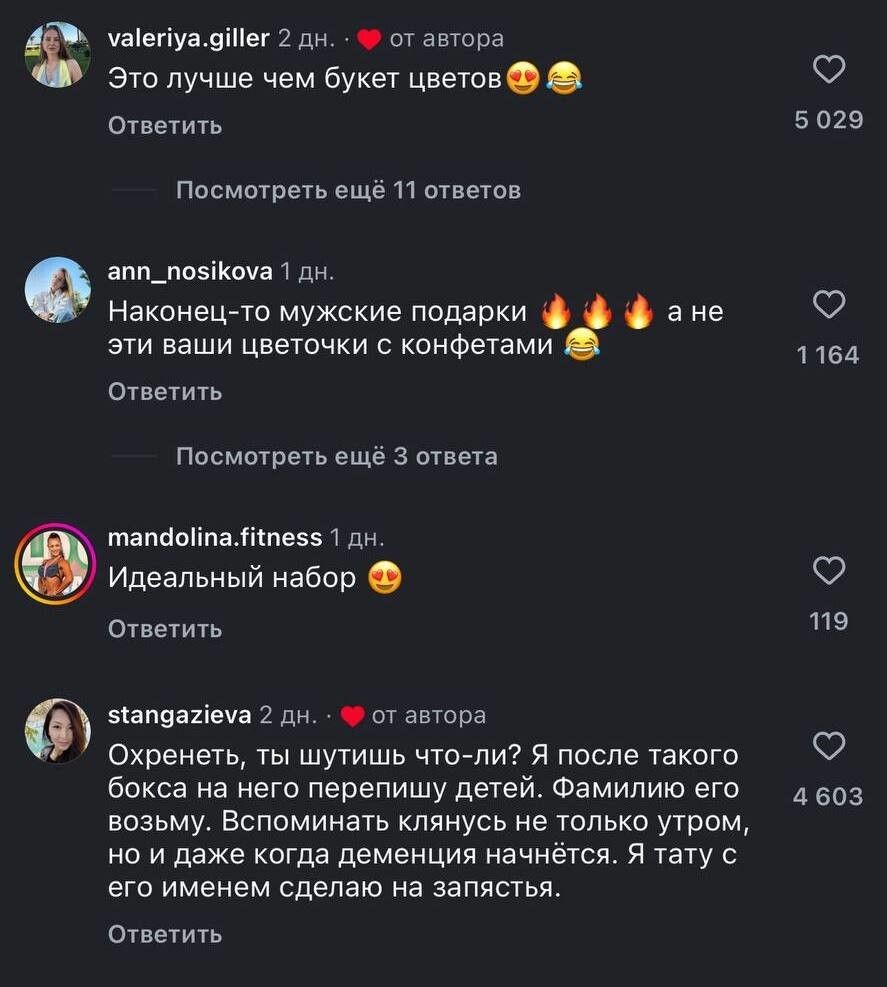Reply to stangazieva's comment

pos(165,935)
